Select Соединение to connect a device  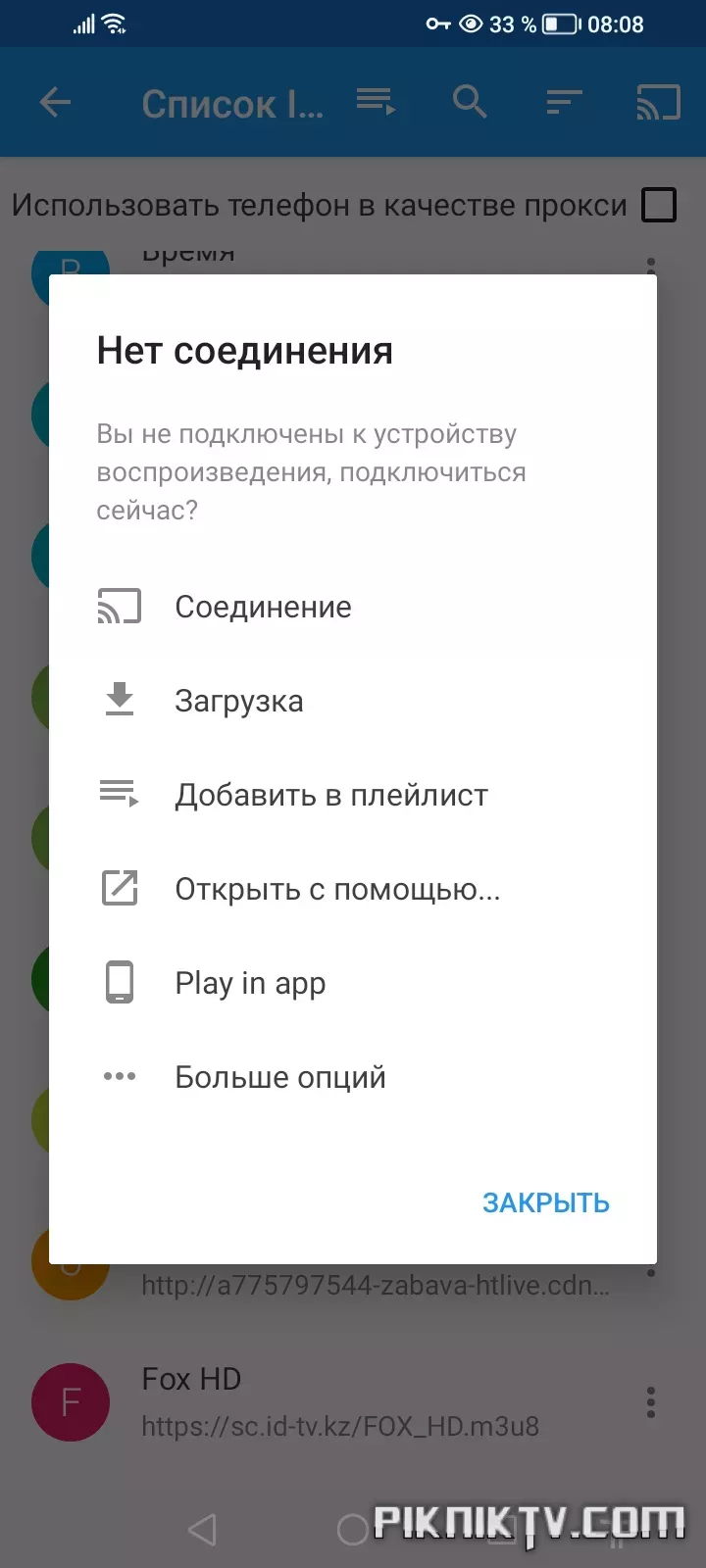point(353,607)
